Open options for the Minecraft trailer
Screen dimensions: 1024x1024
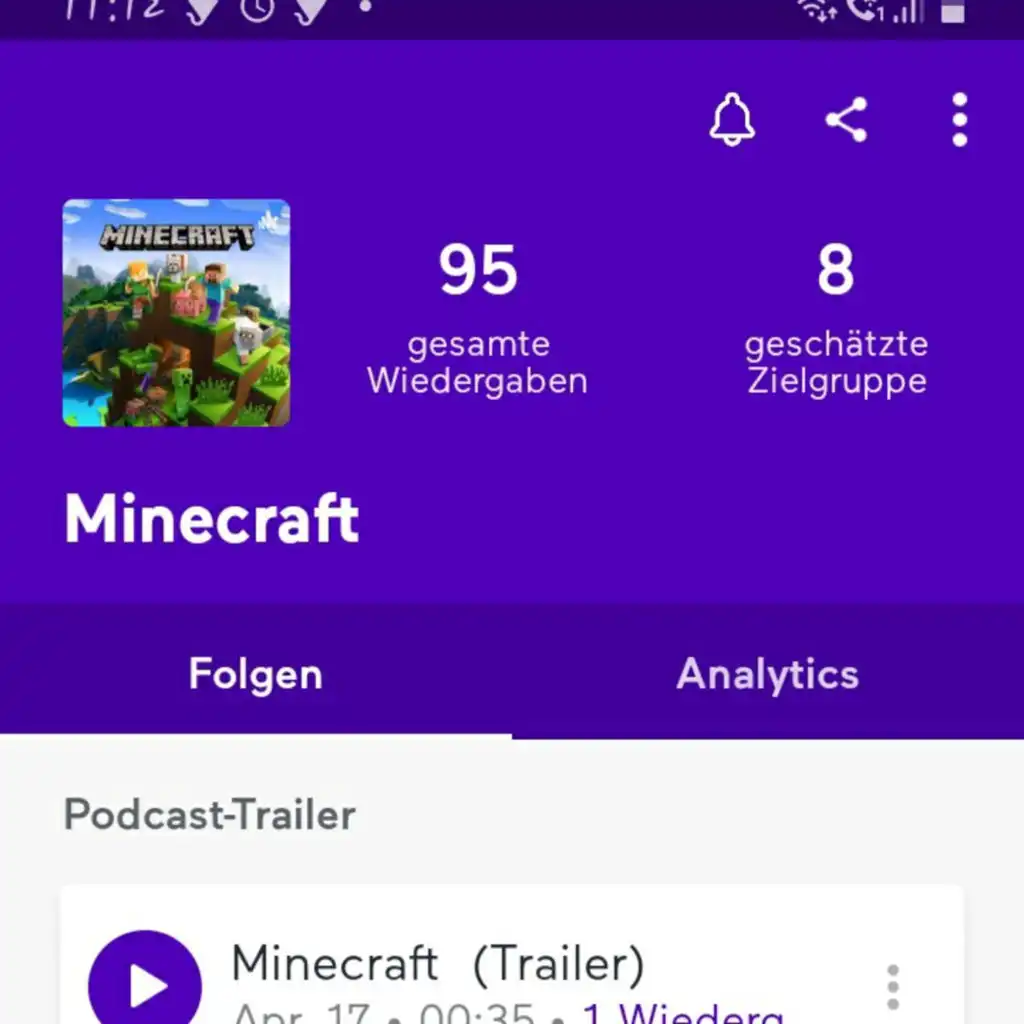(x=893, y=987)
